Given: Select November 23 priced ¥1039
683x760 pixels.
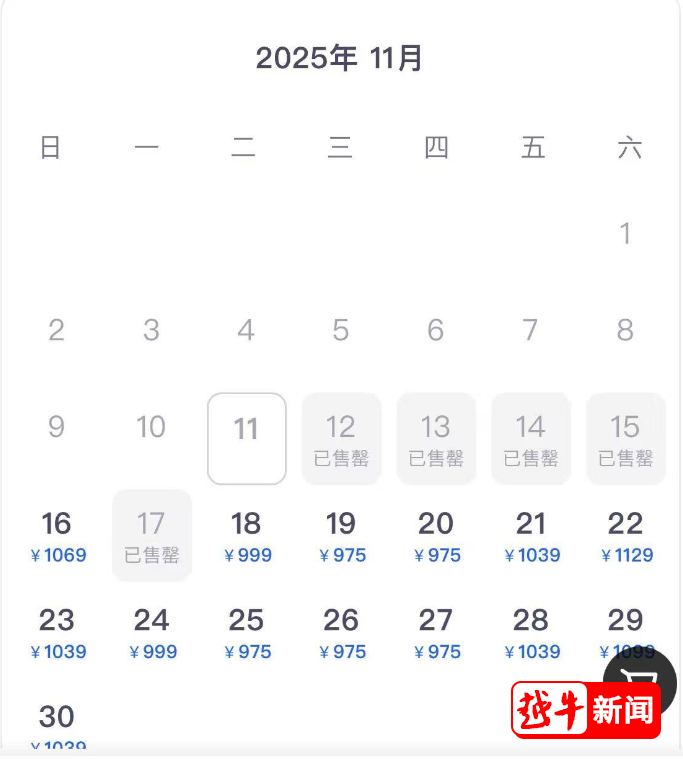Looking at the screenshot, I should pyautogui.click(x=57, y=633).
